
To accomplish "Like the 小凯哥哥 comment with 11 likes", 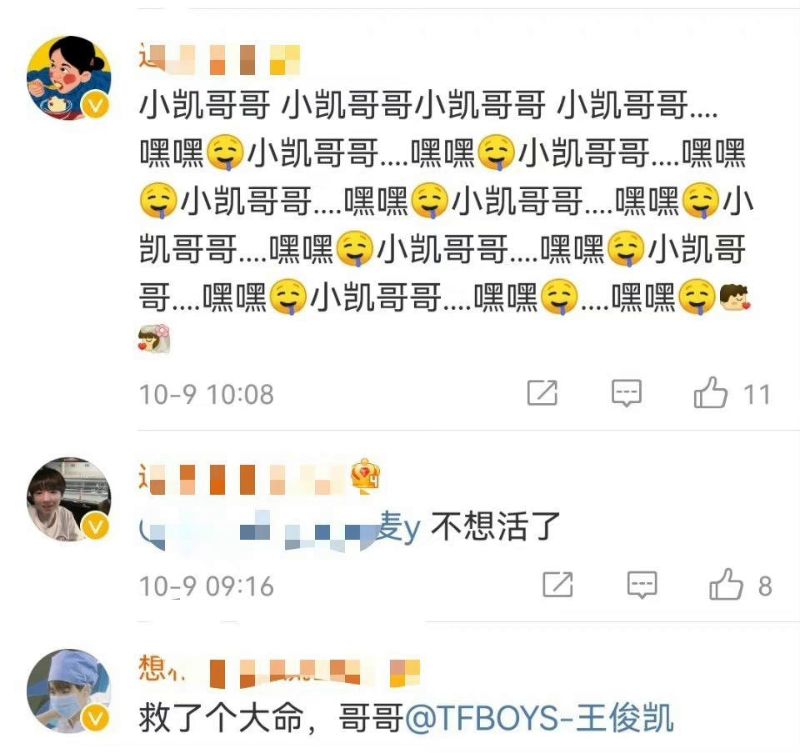I will (x=711, y=393).
